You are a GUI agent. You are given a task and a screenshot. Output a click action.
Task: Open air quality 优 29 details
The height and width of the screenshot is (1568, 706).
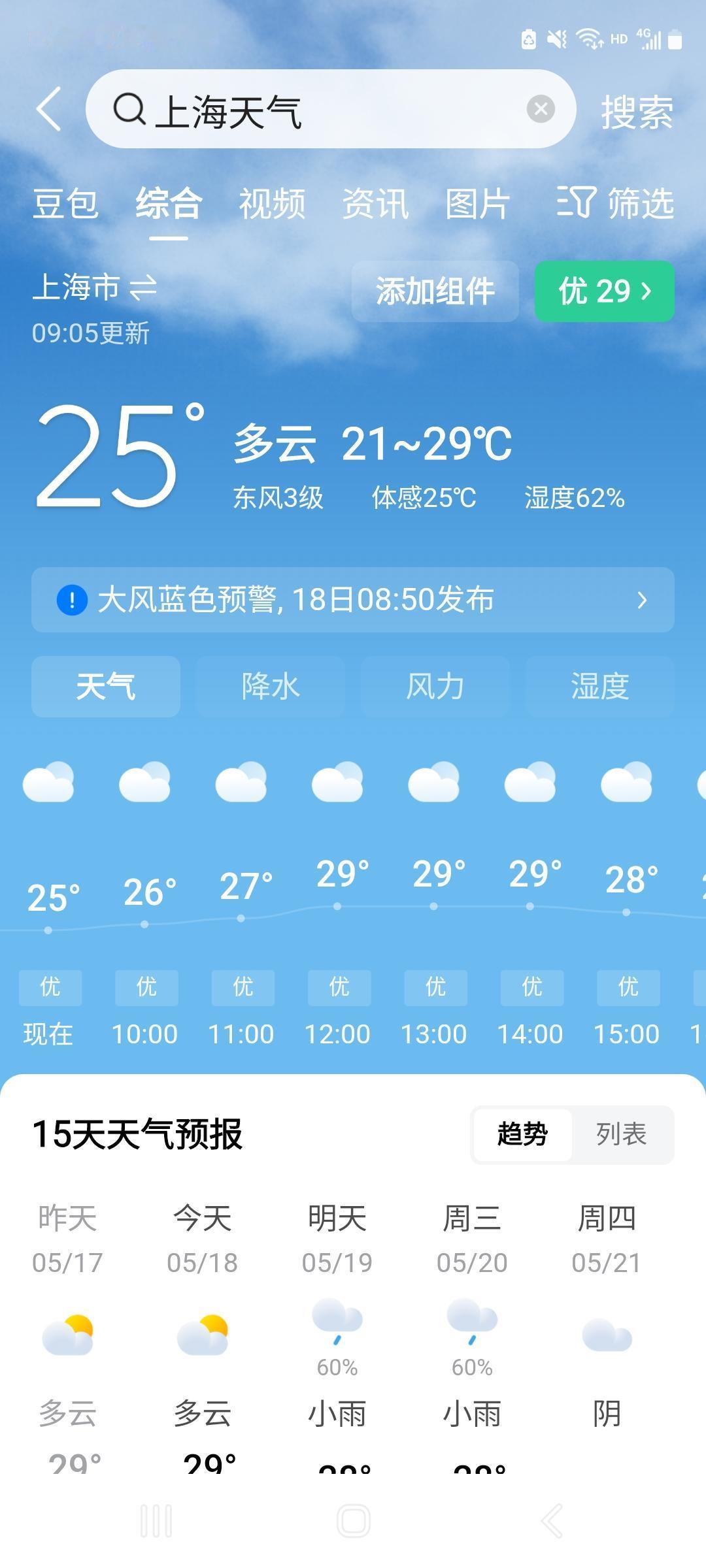coord(605,291)
